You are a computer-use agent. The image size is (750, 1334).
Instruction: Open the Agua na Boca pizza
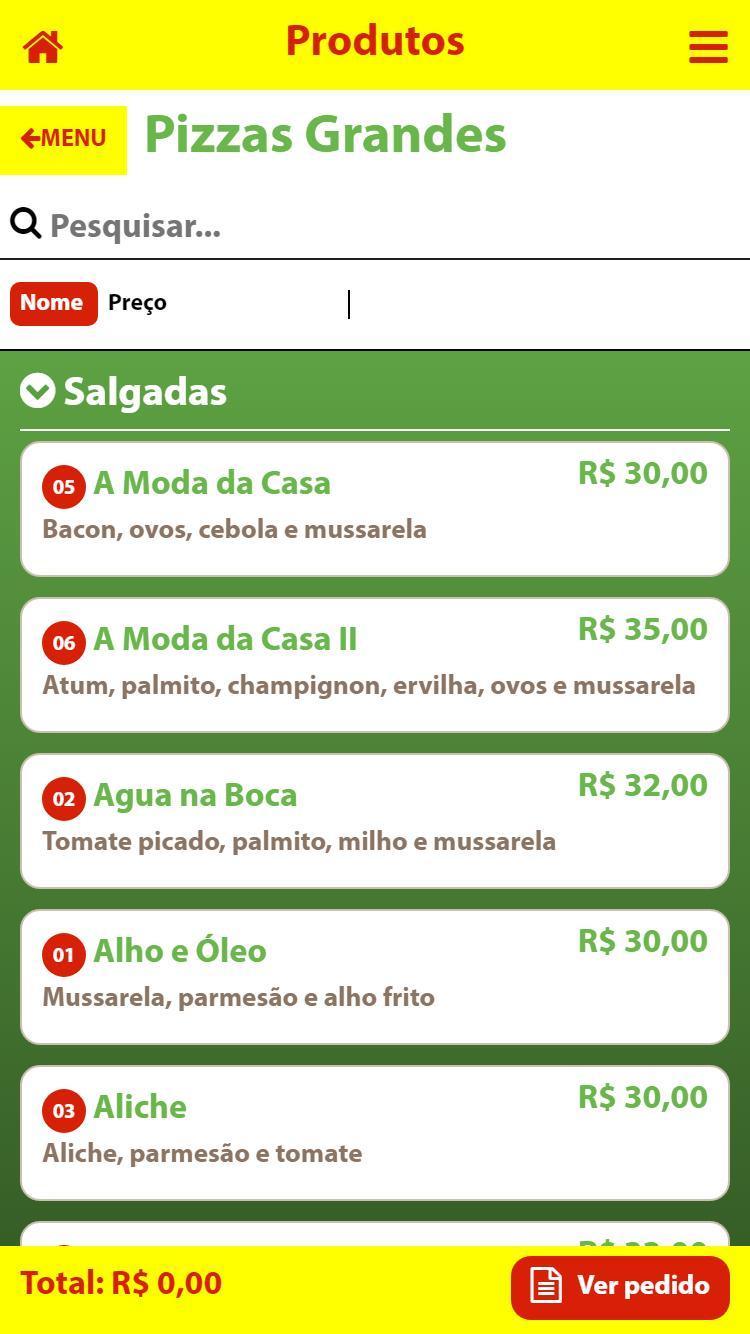(375, 820)
